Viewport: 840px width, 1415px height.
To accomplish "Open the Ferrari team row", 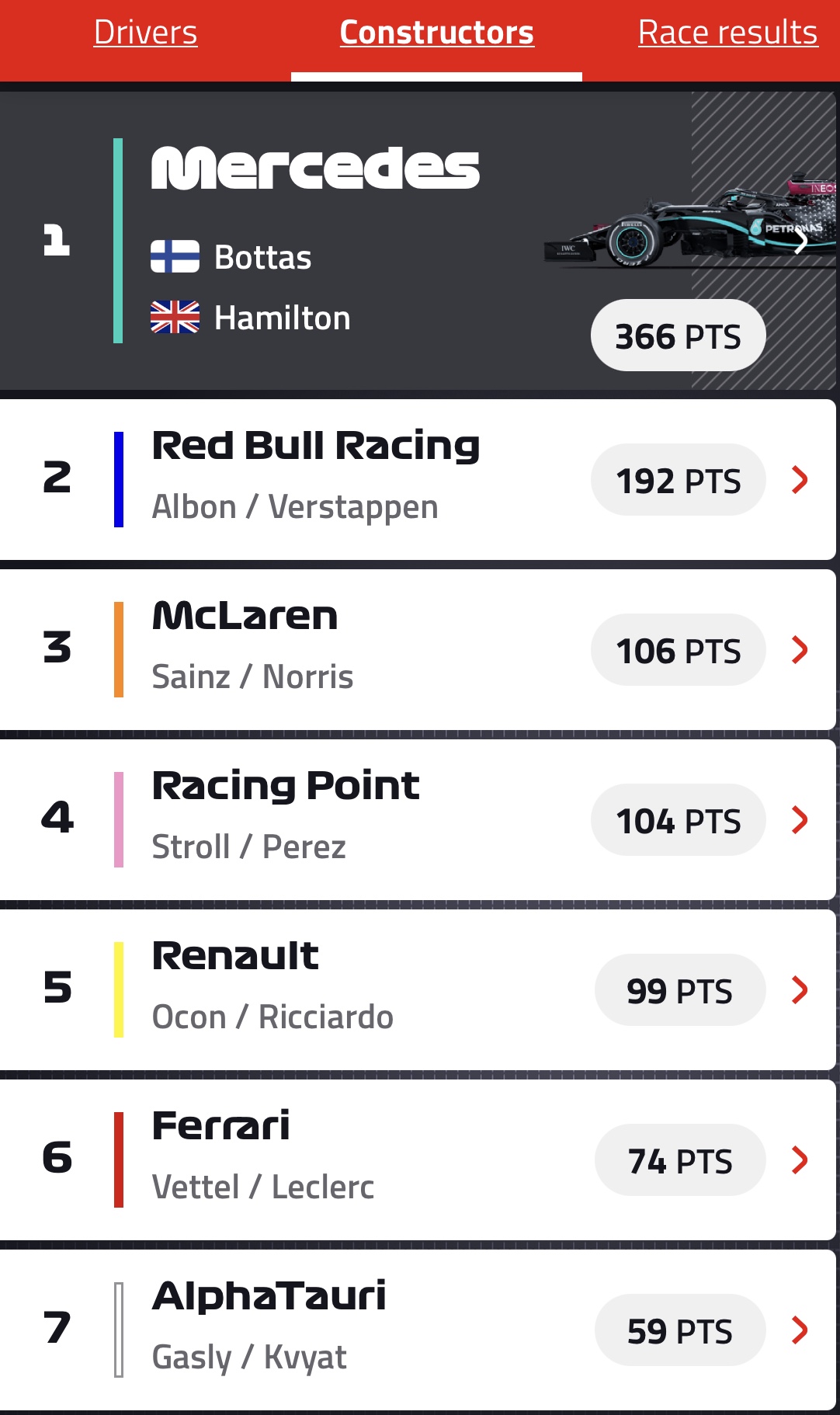I will [418, 1160].
